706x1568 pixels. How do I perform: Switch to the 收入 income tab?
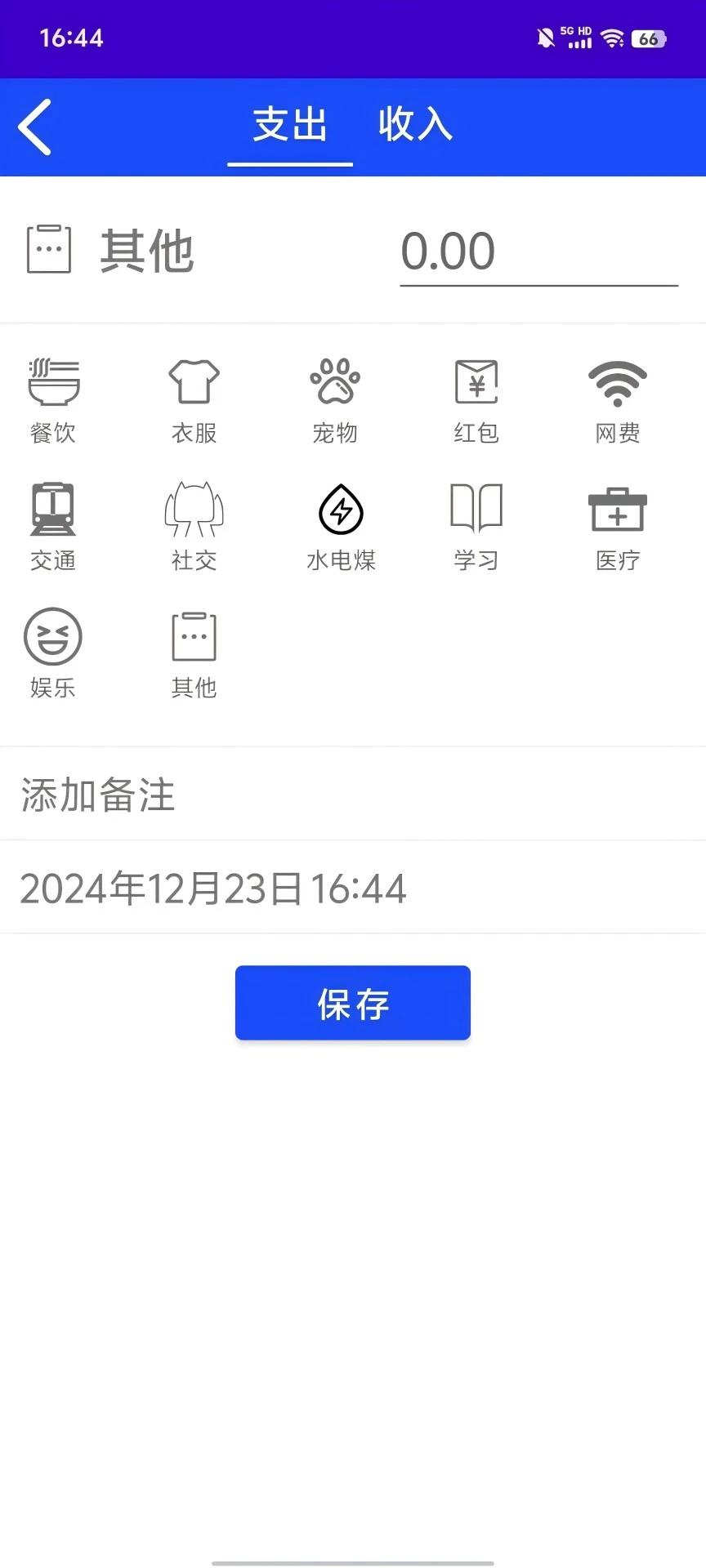[415, 127]
